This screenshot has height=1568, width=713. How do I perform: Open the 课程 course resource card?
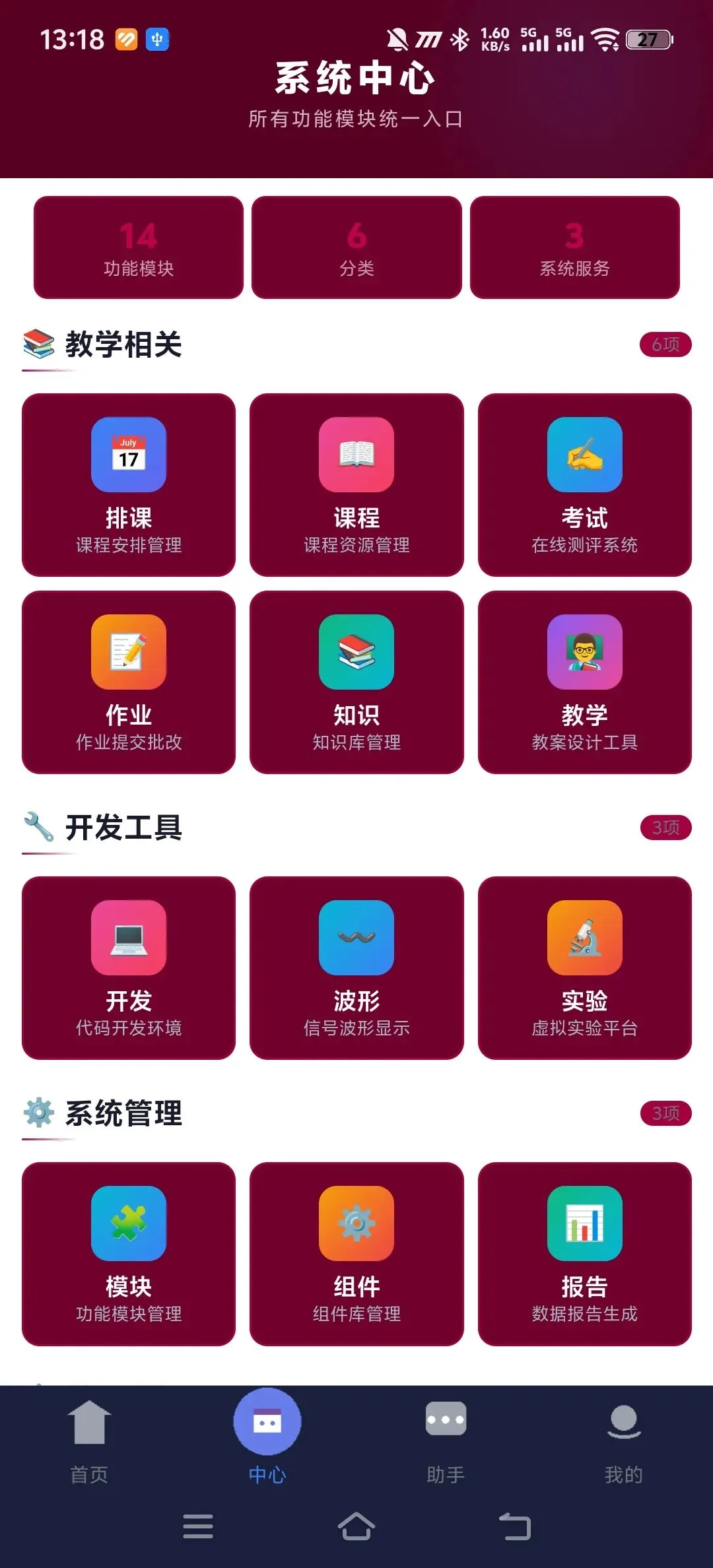(x=356, y=485)
